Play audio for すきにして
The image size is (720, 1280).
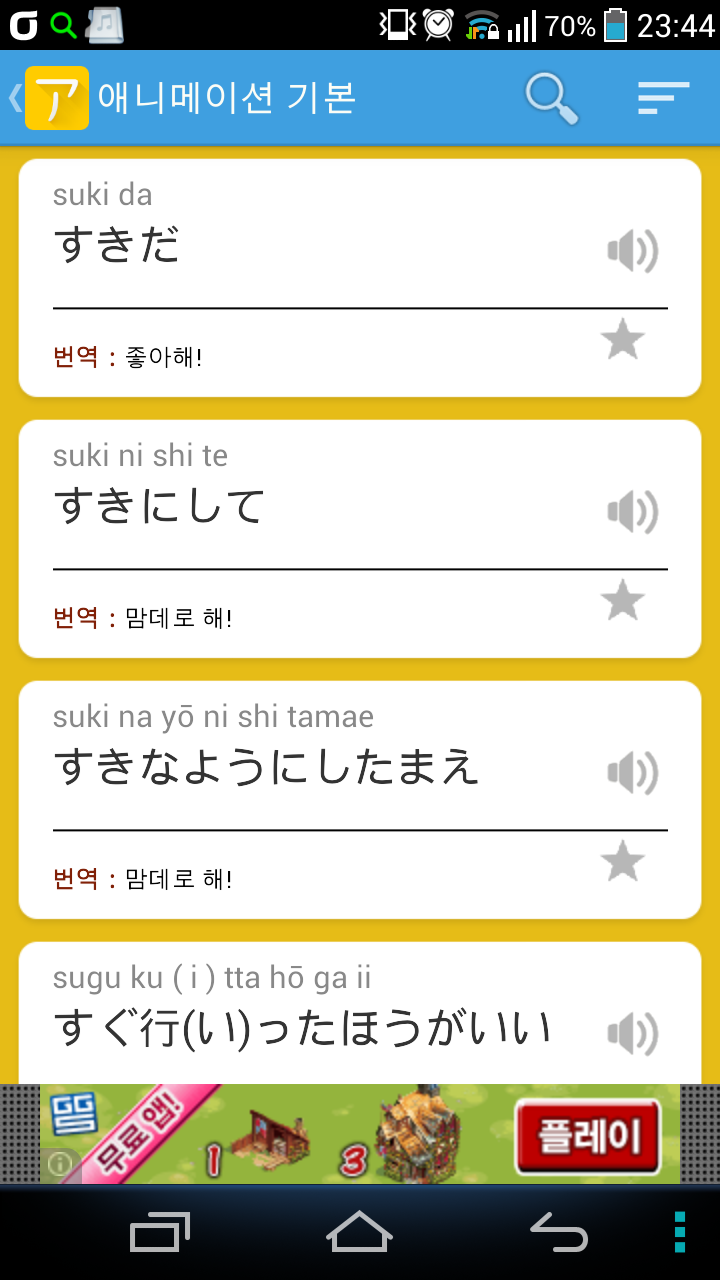pos(633,512)
